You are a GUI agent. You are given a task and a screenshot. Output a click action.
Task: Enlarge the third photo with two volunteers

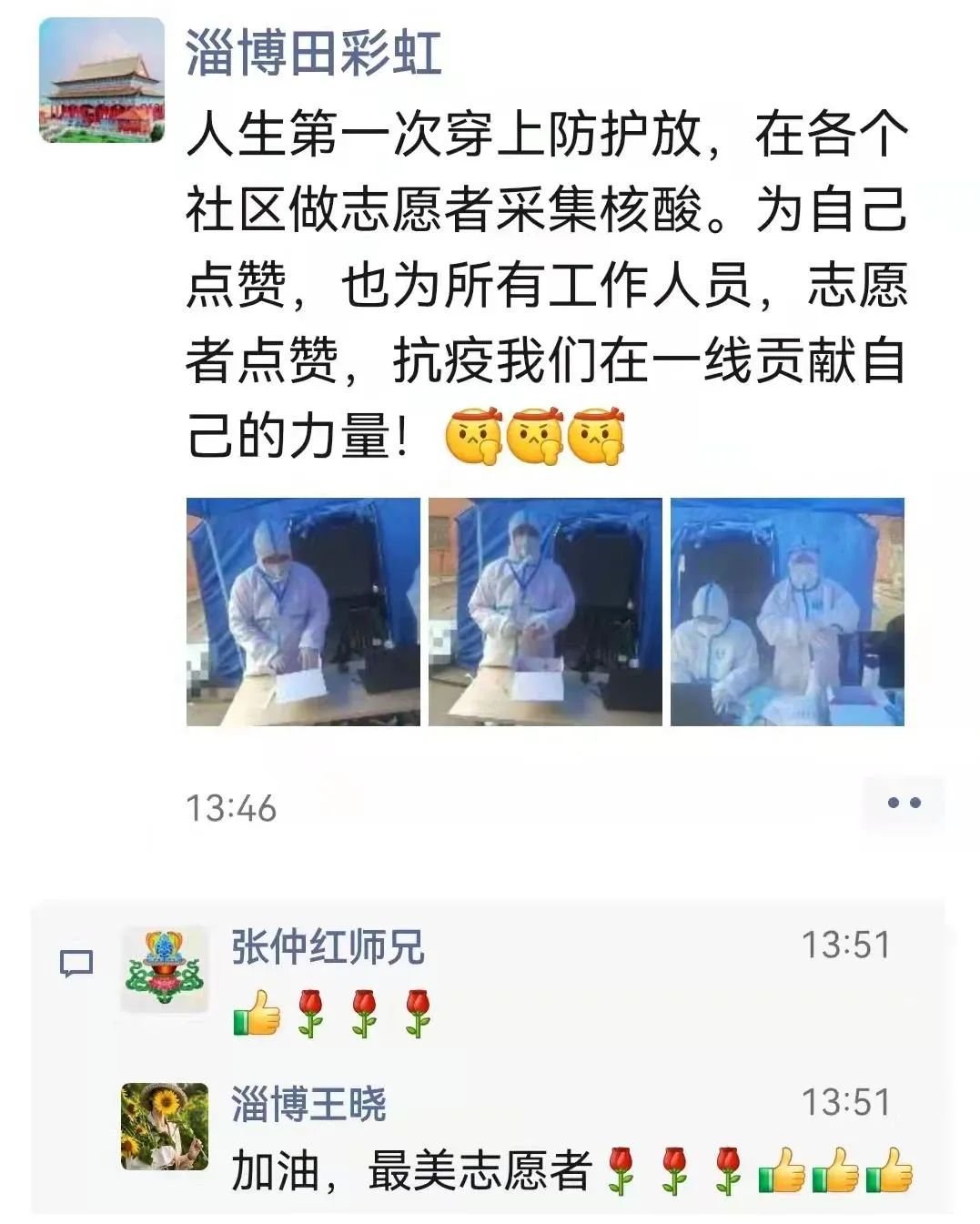coord(787,612)
